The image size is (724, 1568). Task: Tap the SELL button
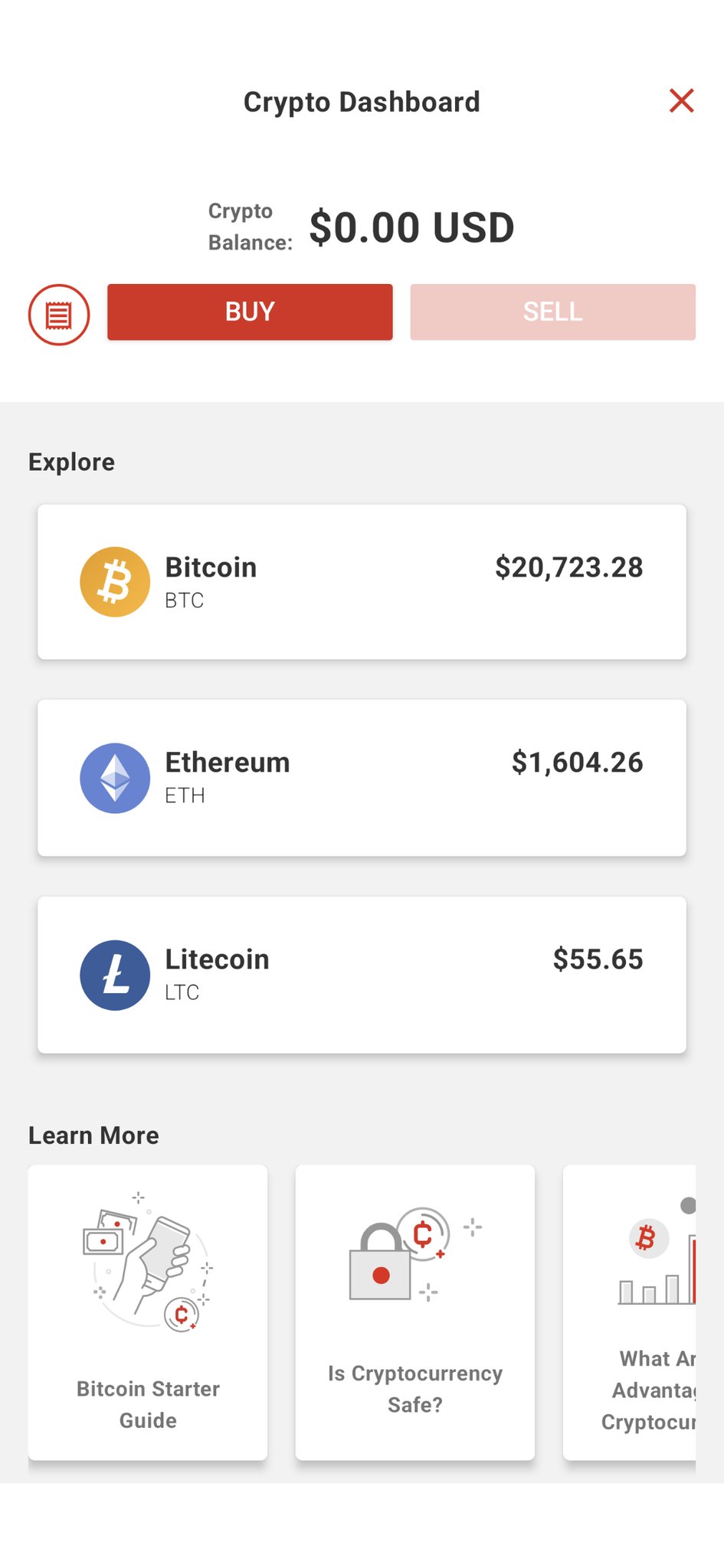tap(552, 312)
